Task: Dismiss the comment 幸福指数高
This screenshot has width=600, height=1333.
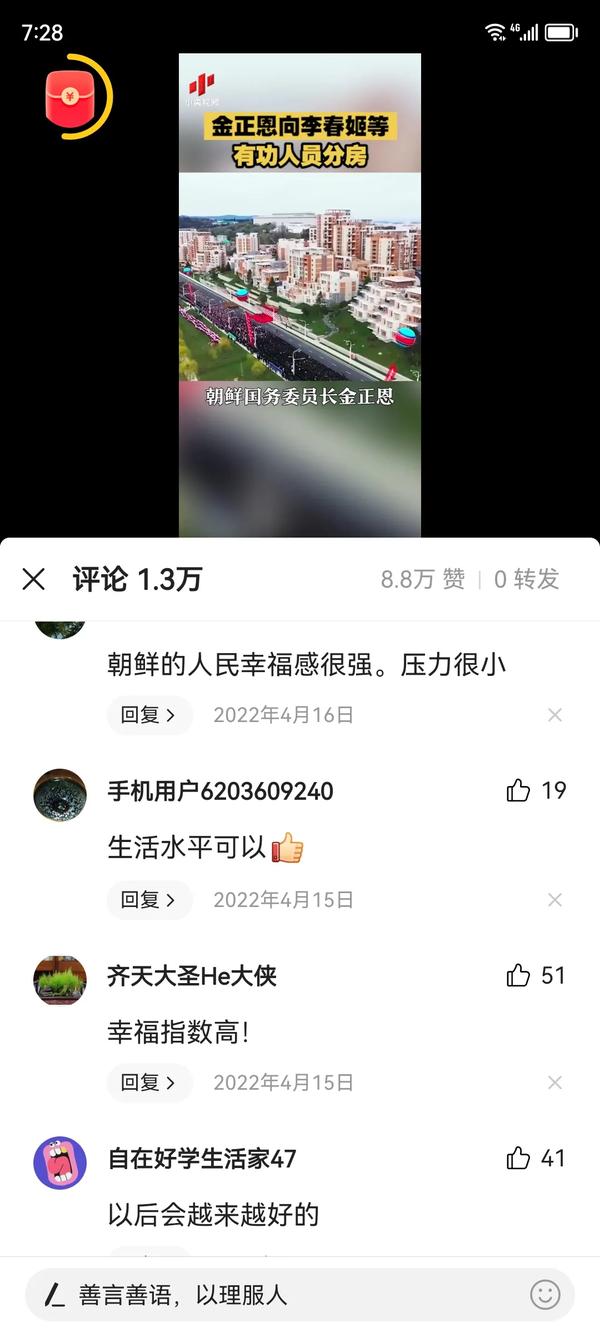Action: 555,1083
